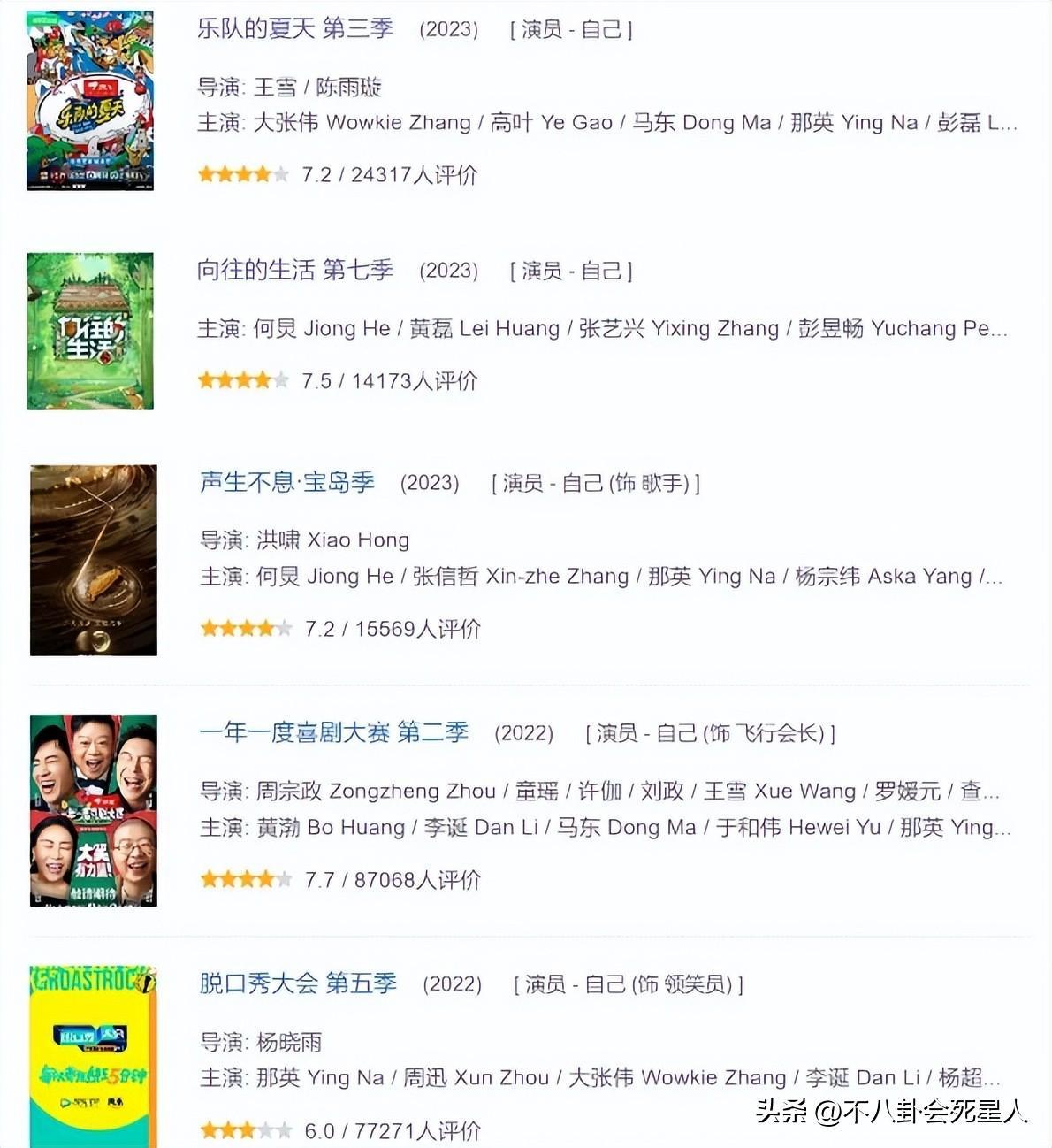Open 脱口秀大会 第五季 title link
1052x1148 pixels.
pos(298,983)
